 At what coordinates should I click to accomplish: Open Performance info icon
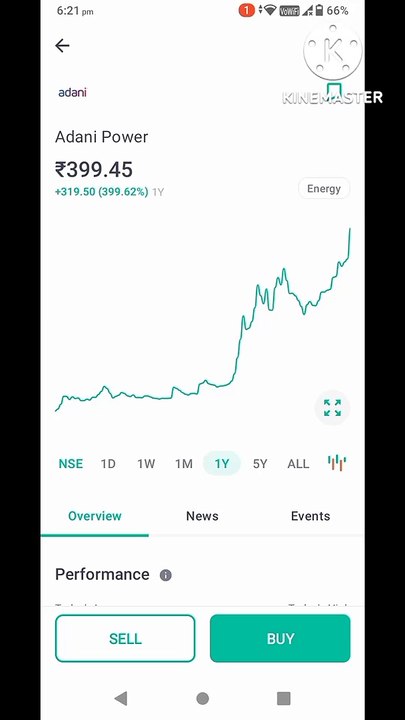coord(166,575)
